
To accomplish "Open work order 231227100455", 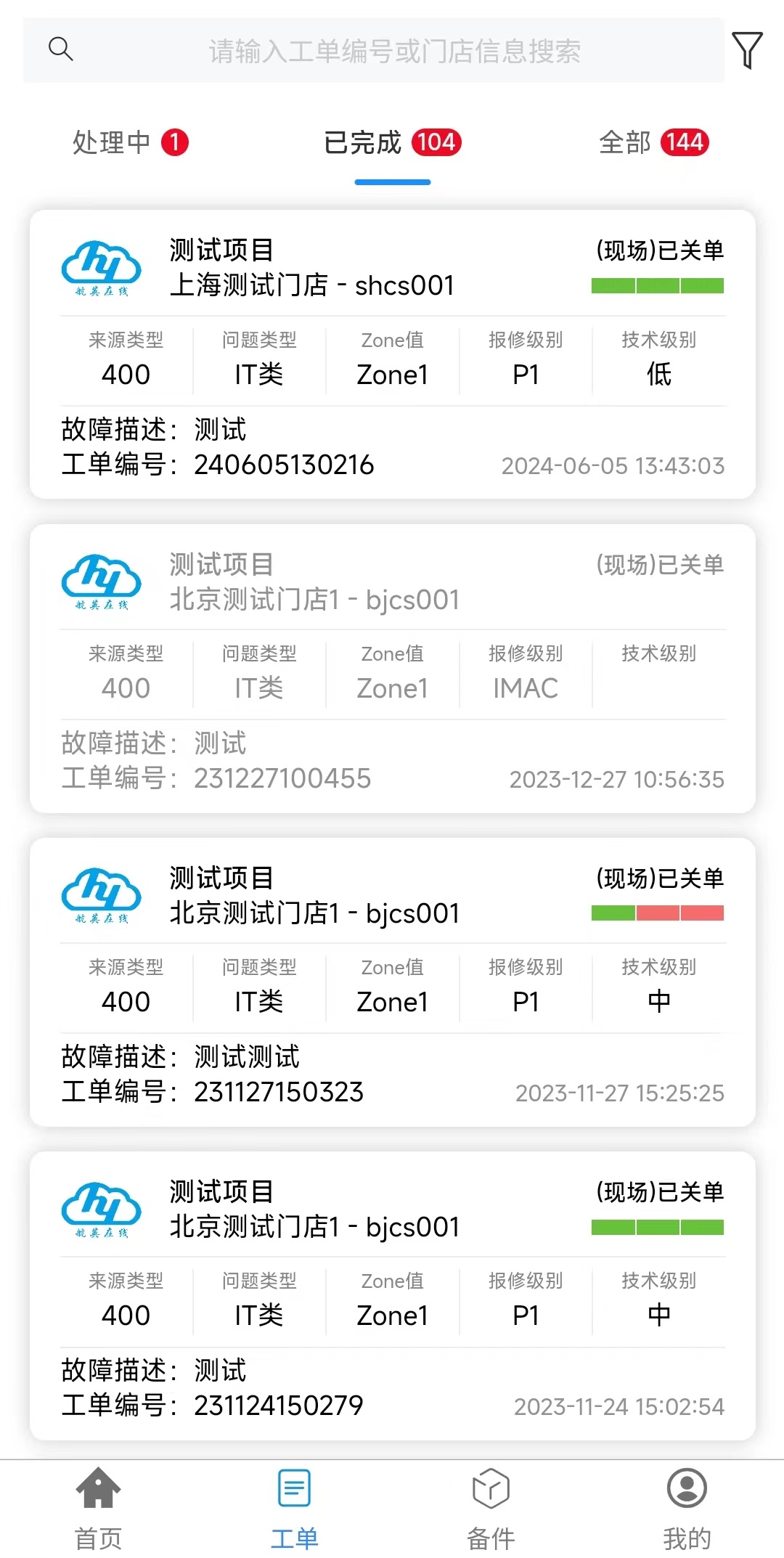I will (x=392, y=668).
